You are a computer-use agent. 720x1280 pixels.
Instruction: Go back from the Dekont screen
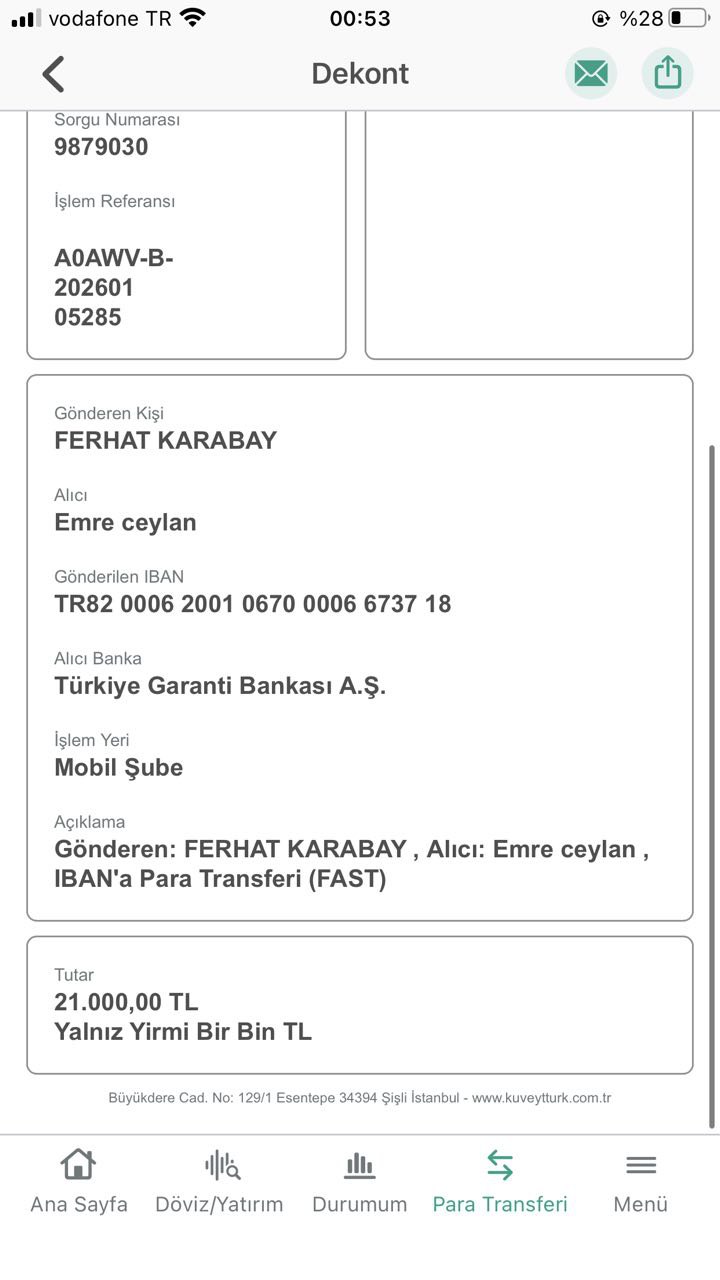(54, 74)
